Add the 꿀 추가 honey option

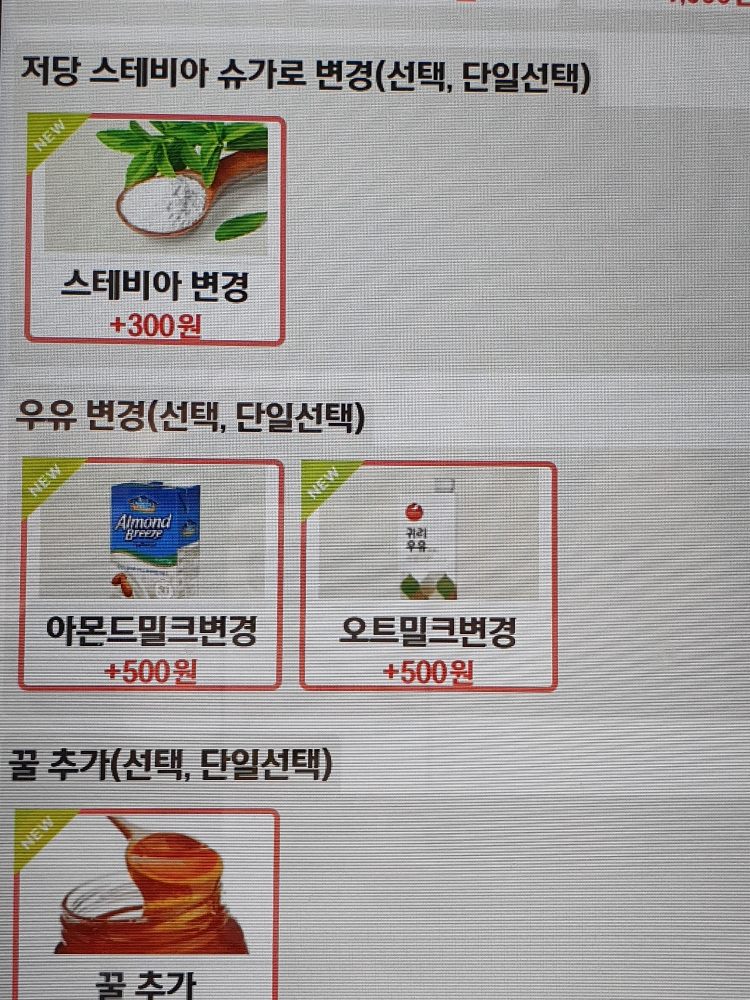click(x=147, y=905)
